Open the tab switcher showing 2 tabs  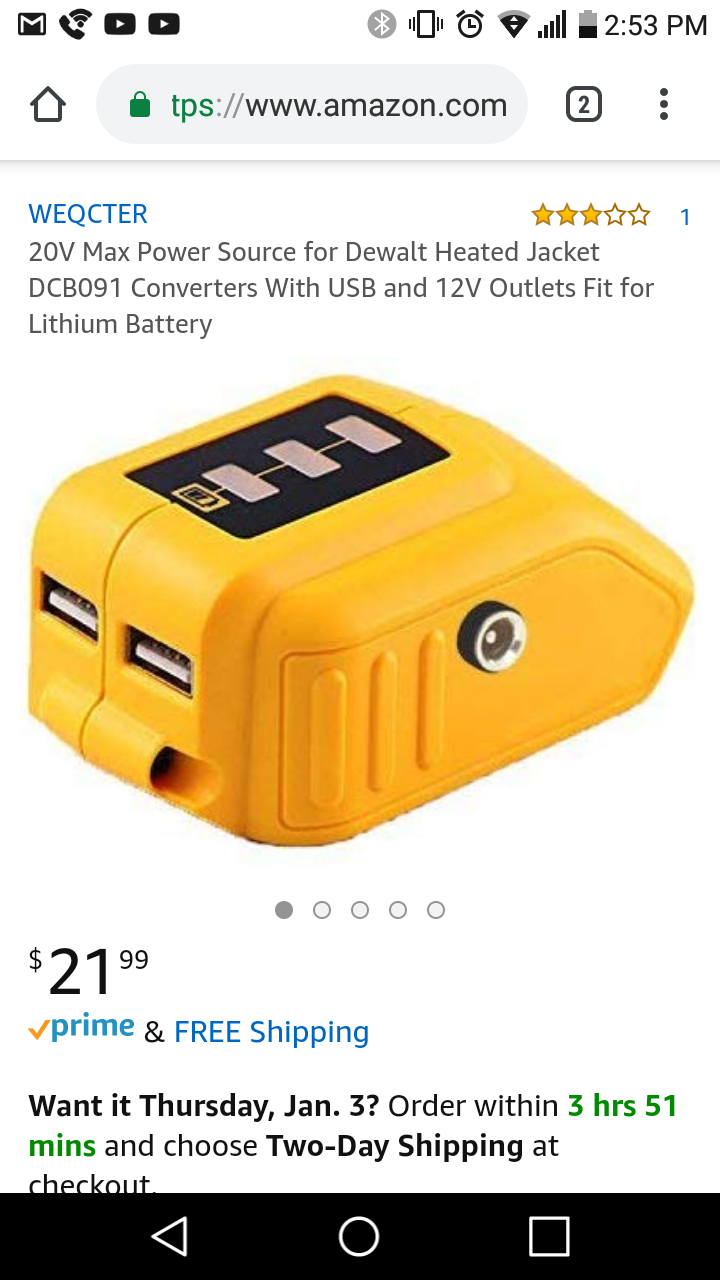(584, 104)
